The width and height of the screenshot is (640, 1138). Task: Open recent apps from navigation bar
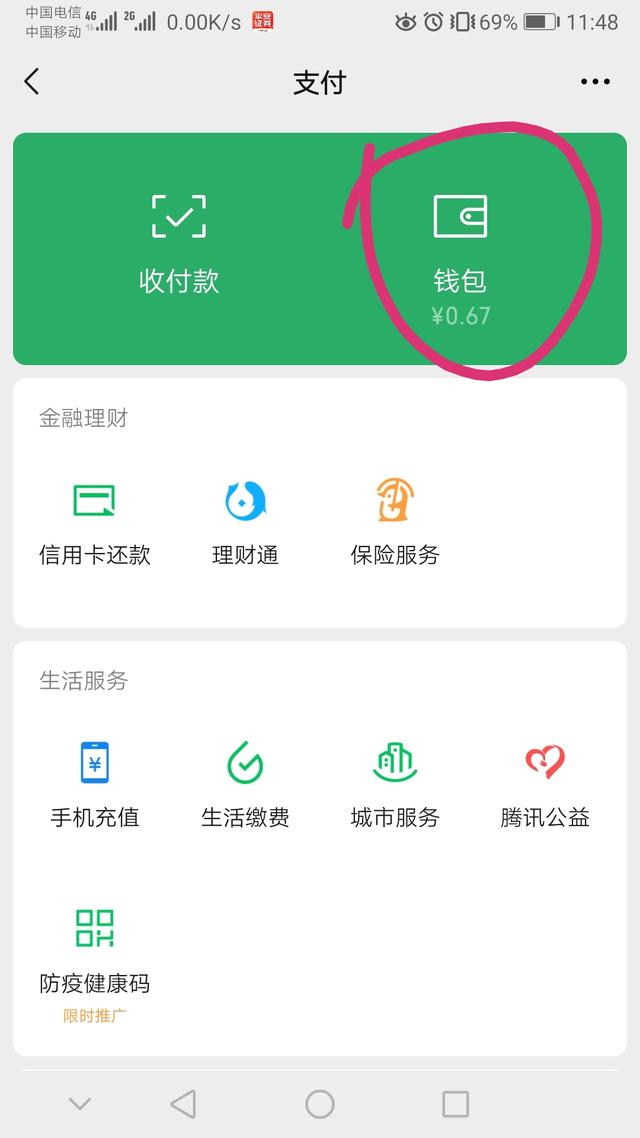pos(455,1105)
